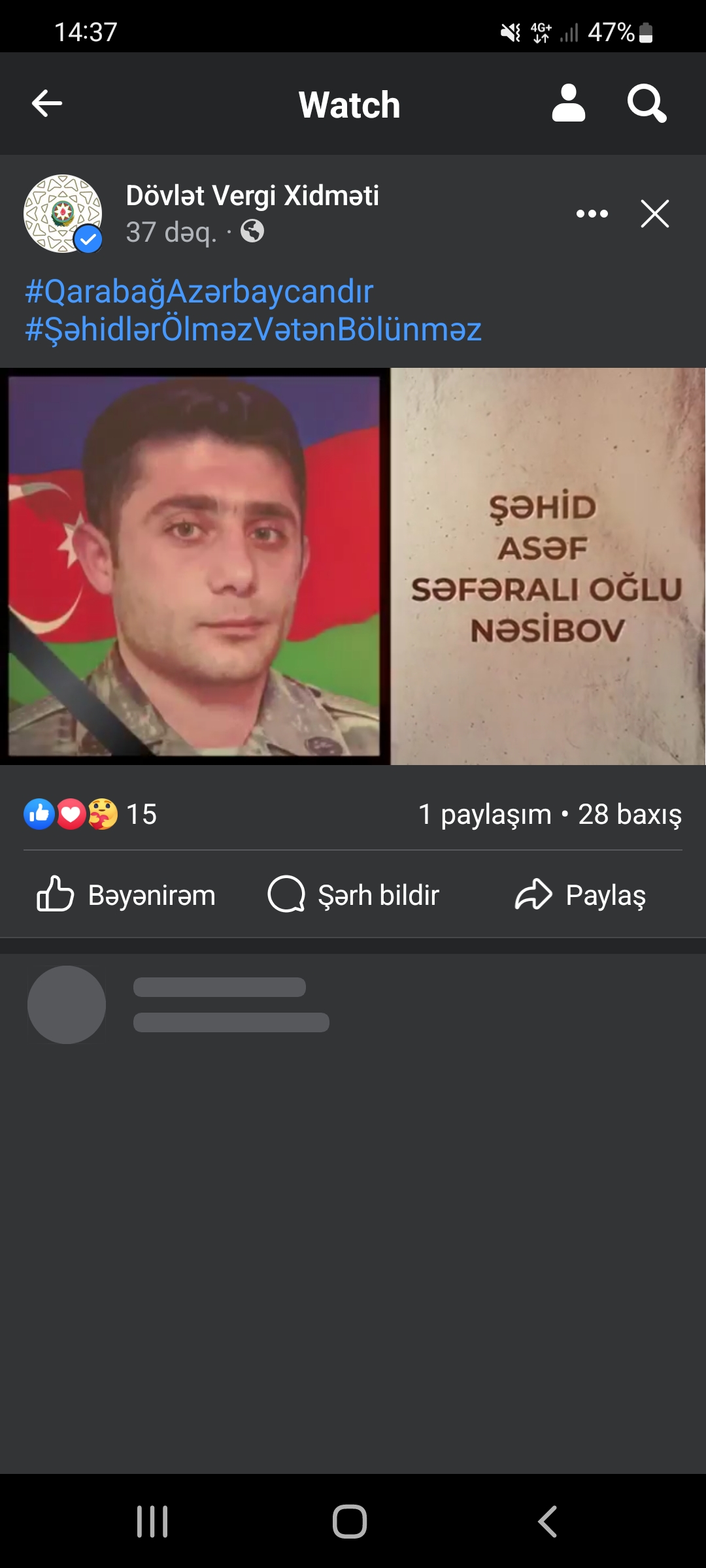
Task: Like the post with Bəyənirəm
Action: (x=126, y=894)
